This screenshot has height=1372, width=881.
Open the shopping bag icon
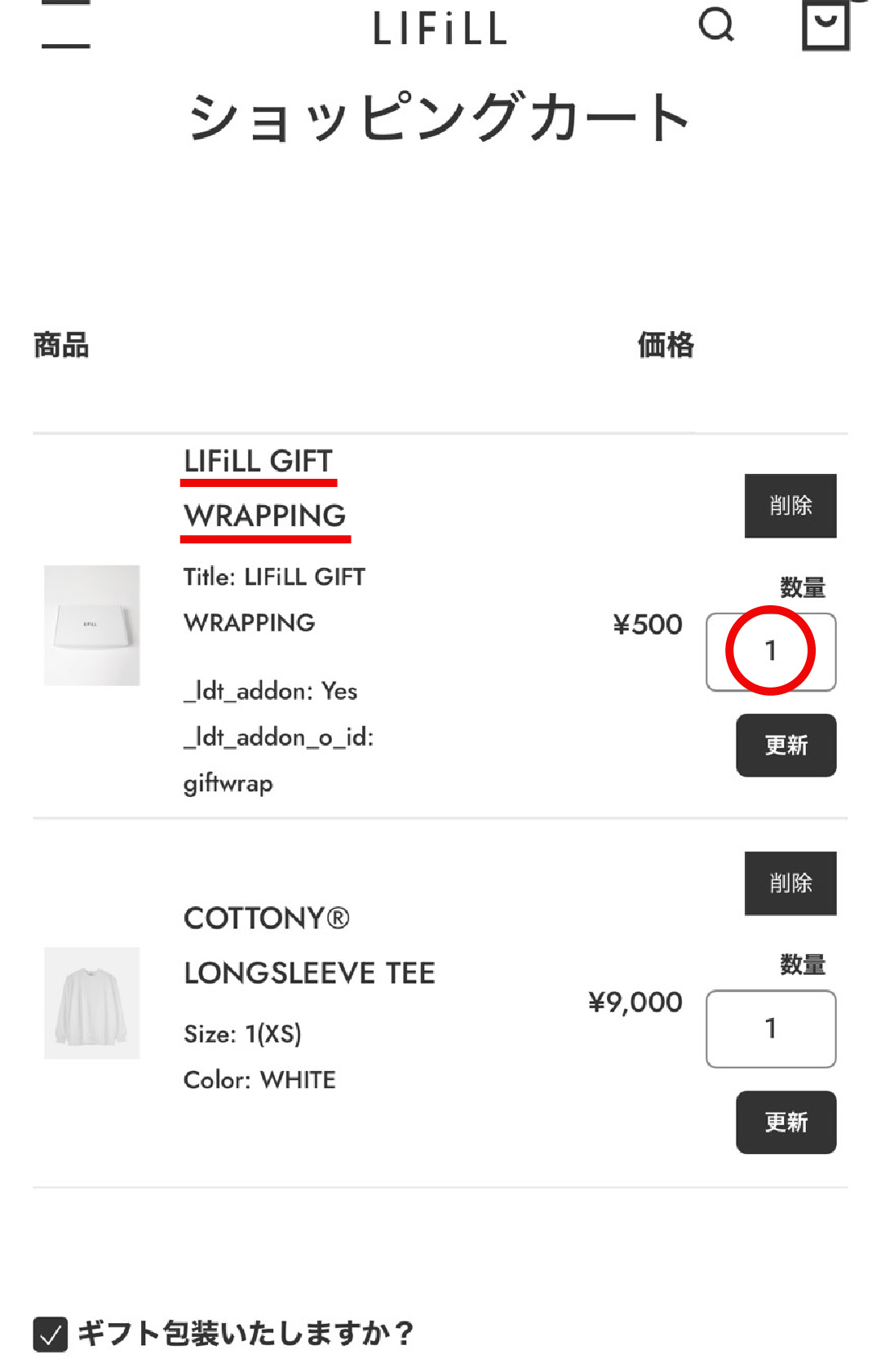826,24
